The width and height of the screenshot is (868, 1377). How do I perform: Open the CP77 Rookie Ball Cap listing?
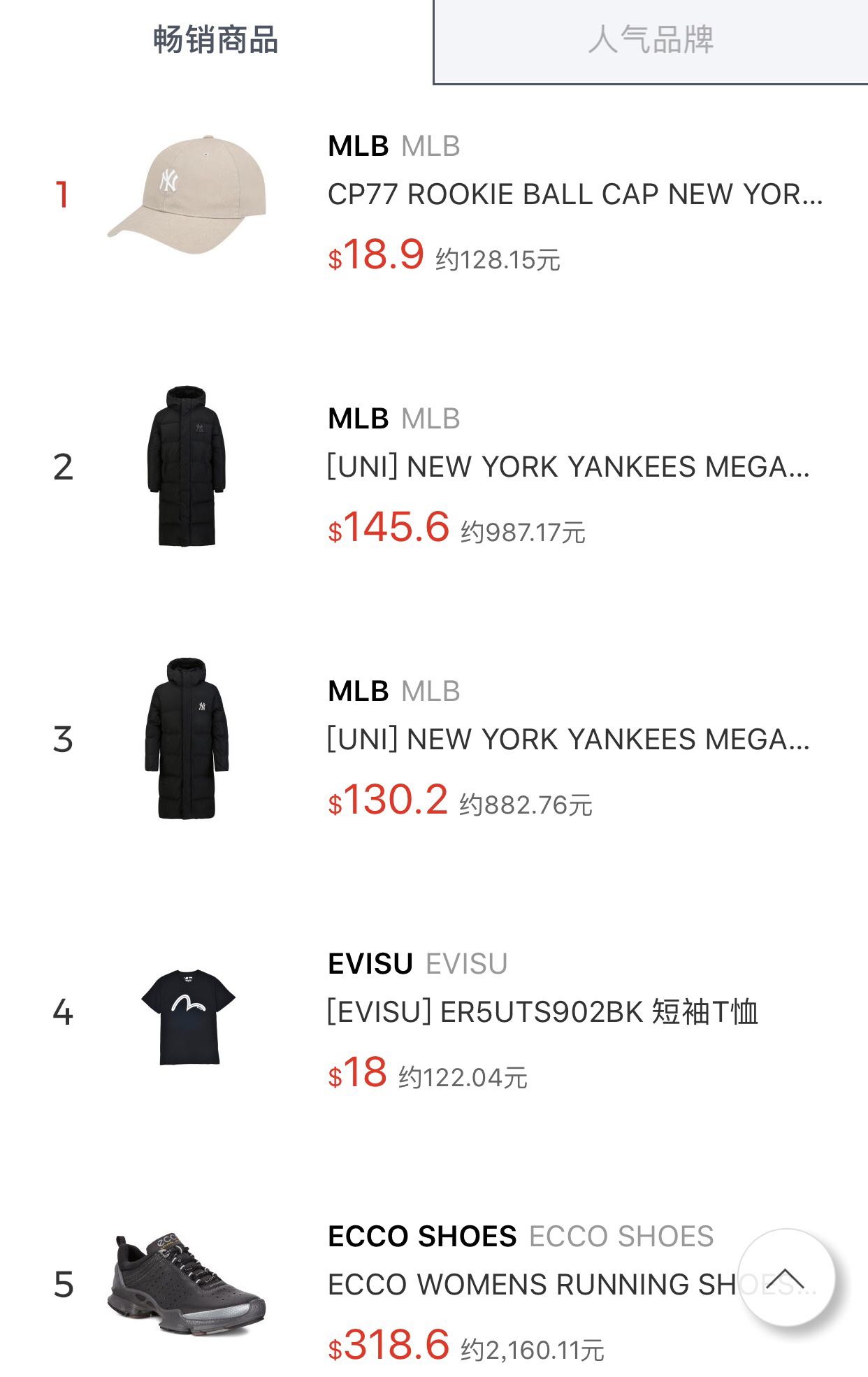click(574, 195)
